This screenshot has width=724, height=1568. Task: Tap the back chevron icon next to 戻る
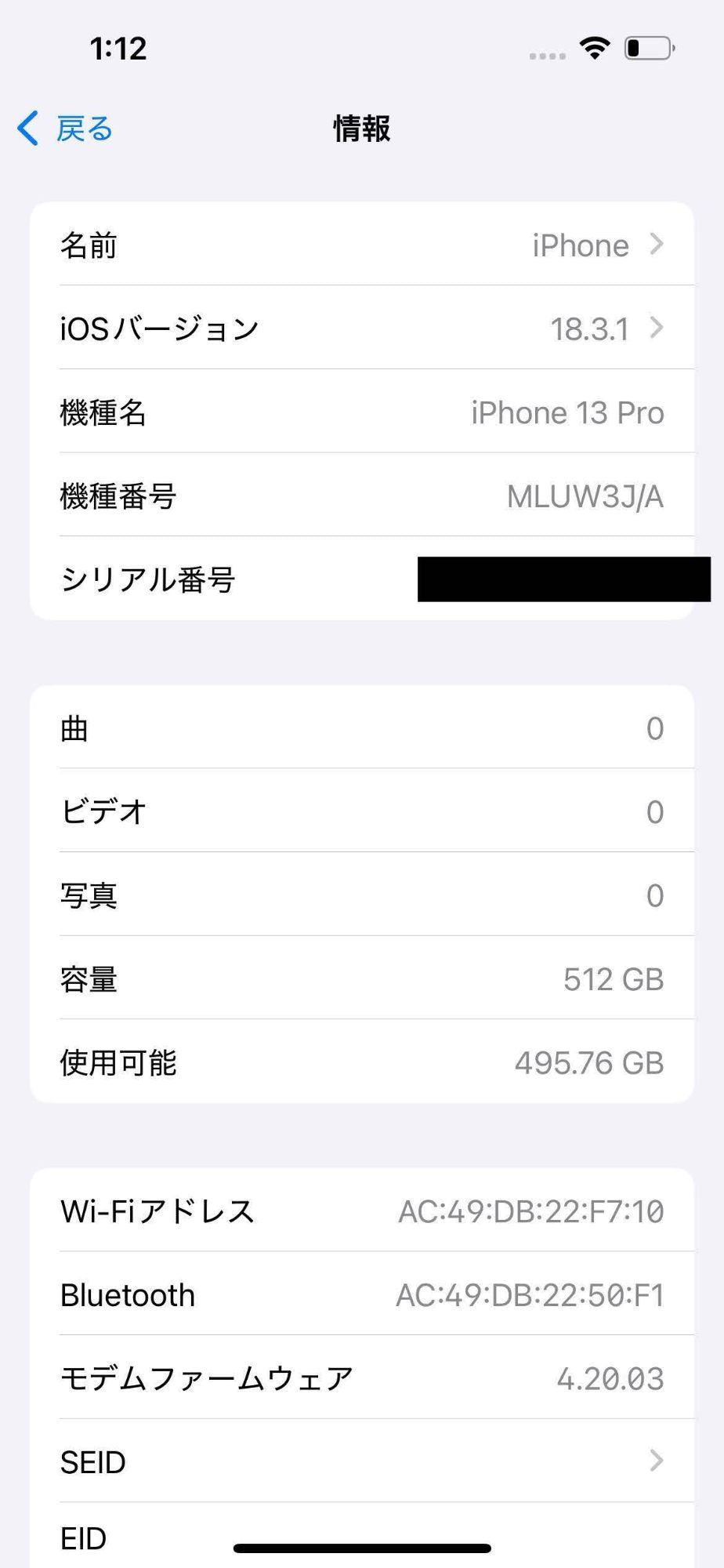click(x=27, y=128)
